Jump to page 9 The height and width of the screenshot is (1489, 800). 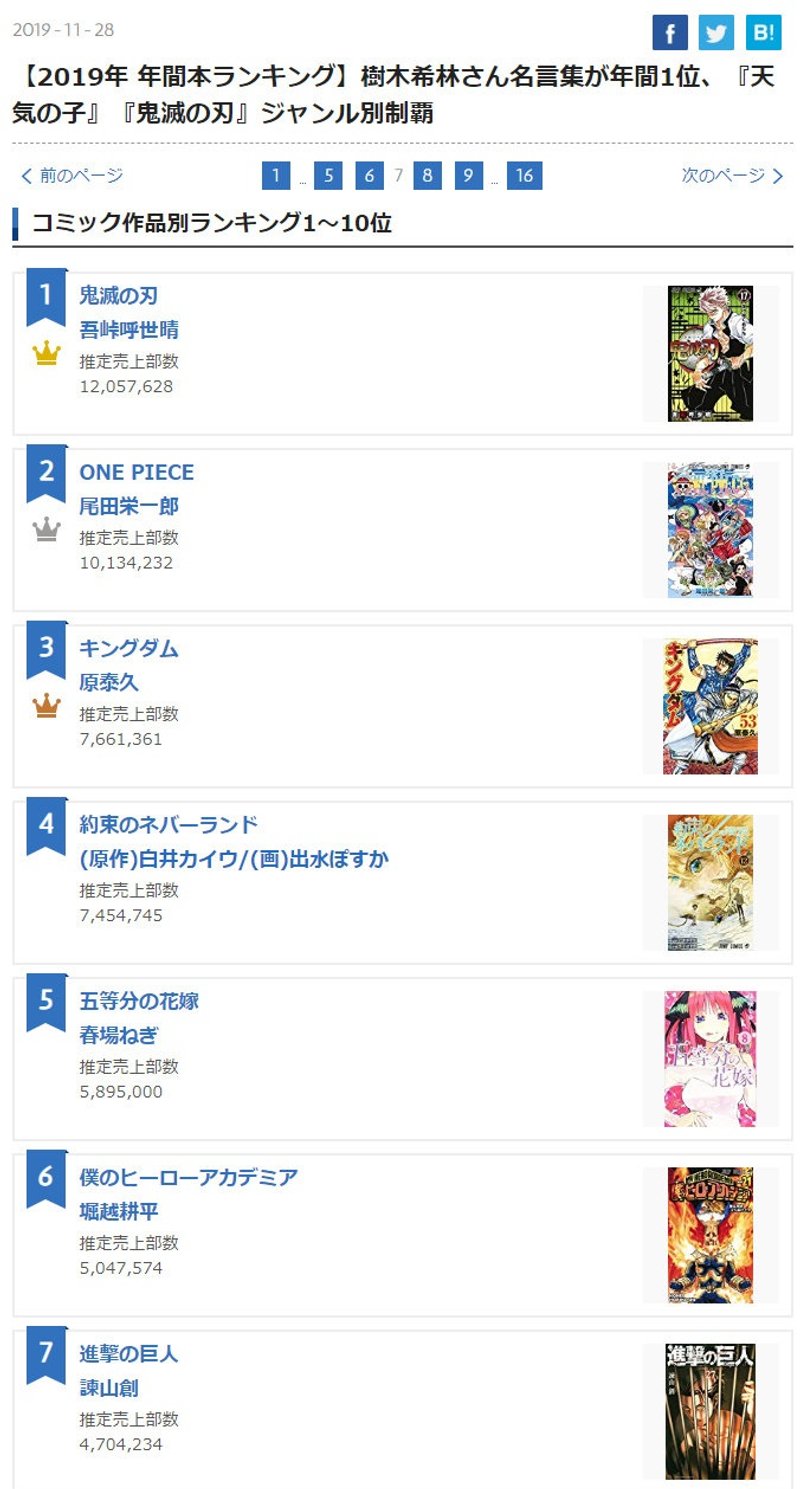[469, 176]
